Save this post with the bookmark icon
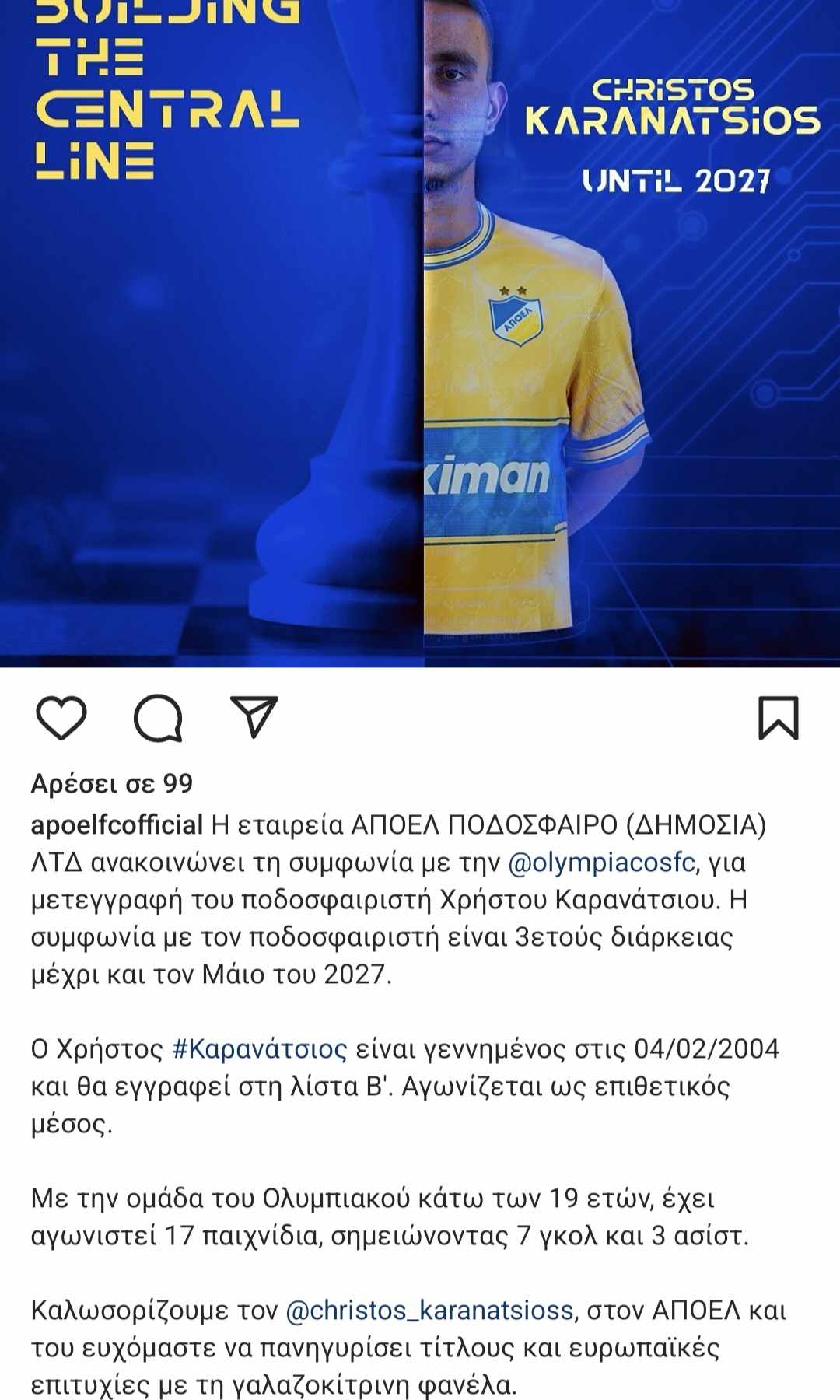840x1400 pixels. pos(779,717)
